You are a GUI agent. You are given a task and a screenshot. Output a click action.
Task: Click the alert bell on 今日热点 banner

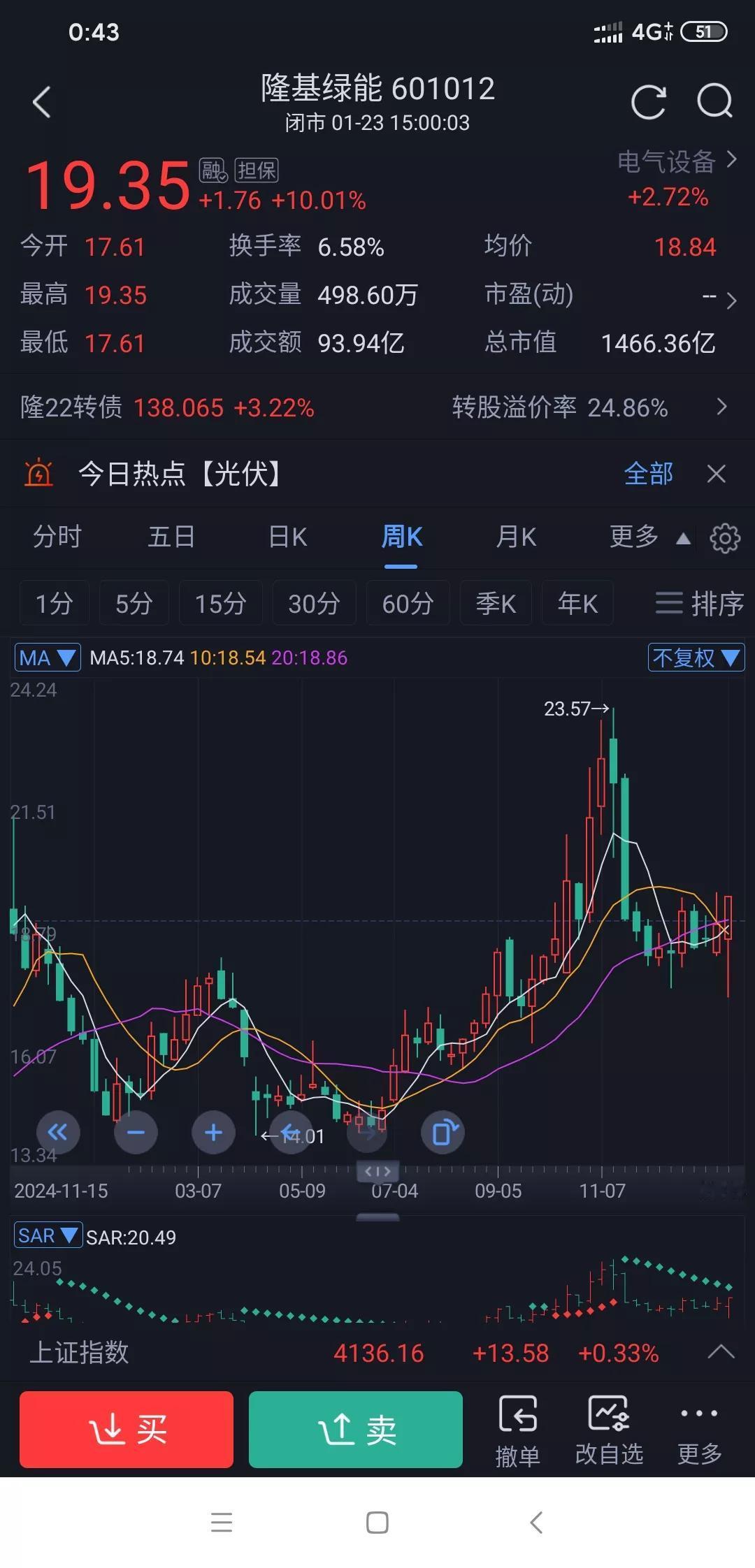(40, 472)
